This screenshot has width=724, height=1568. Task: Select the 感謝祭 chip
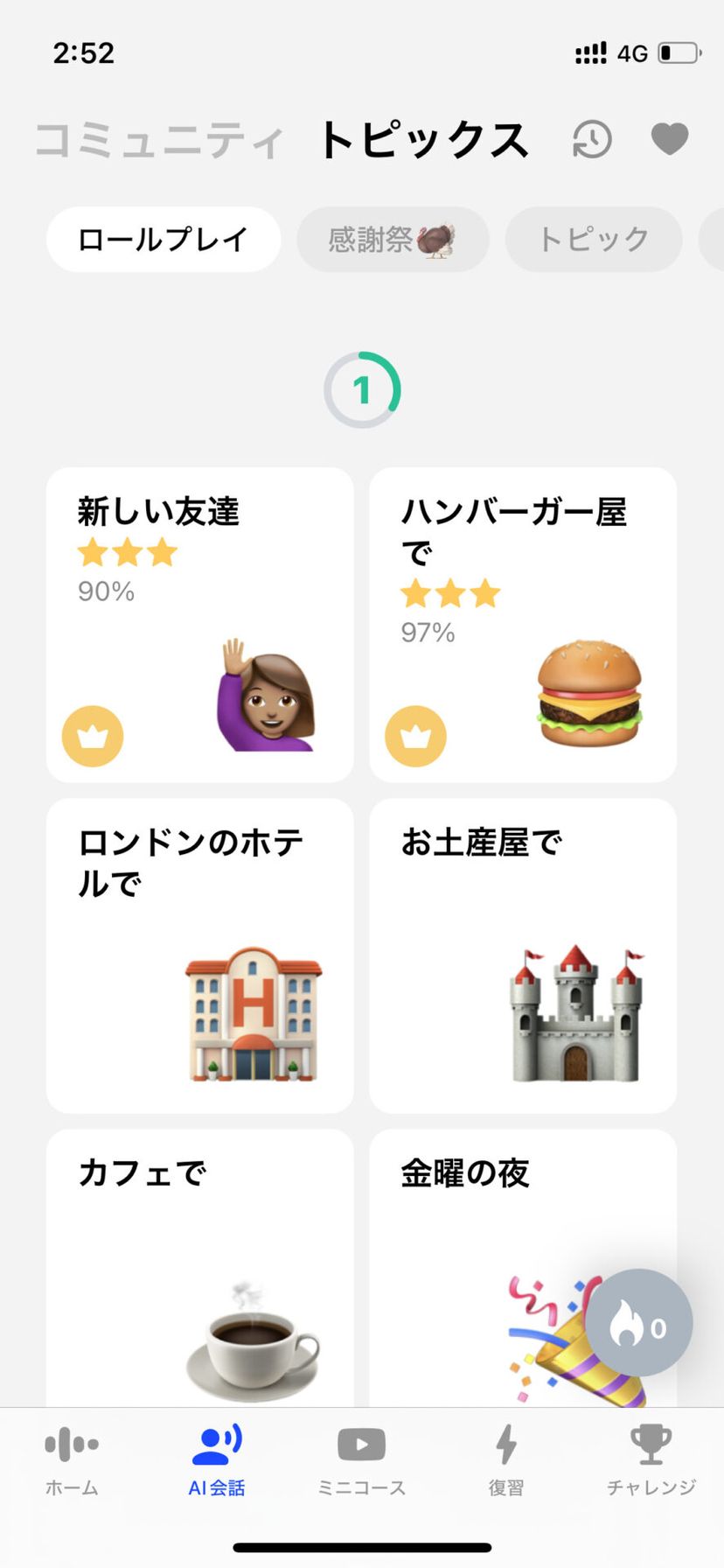pos(393,239)
